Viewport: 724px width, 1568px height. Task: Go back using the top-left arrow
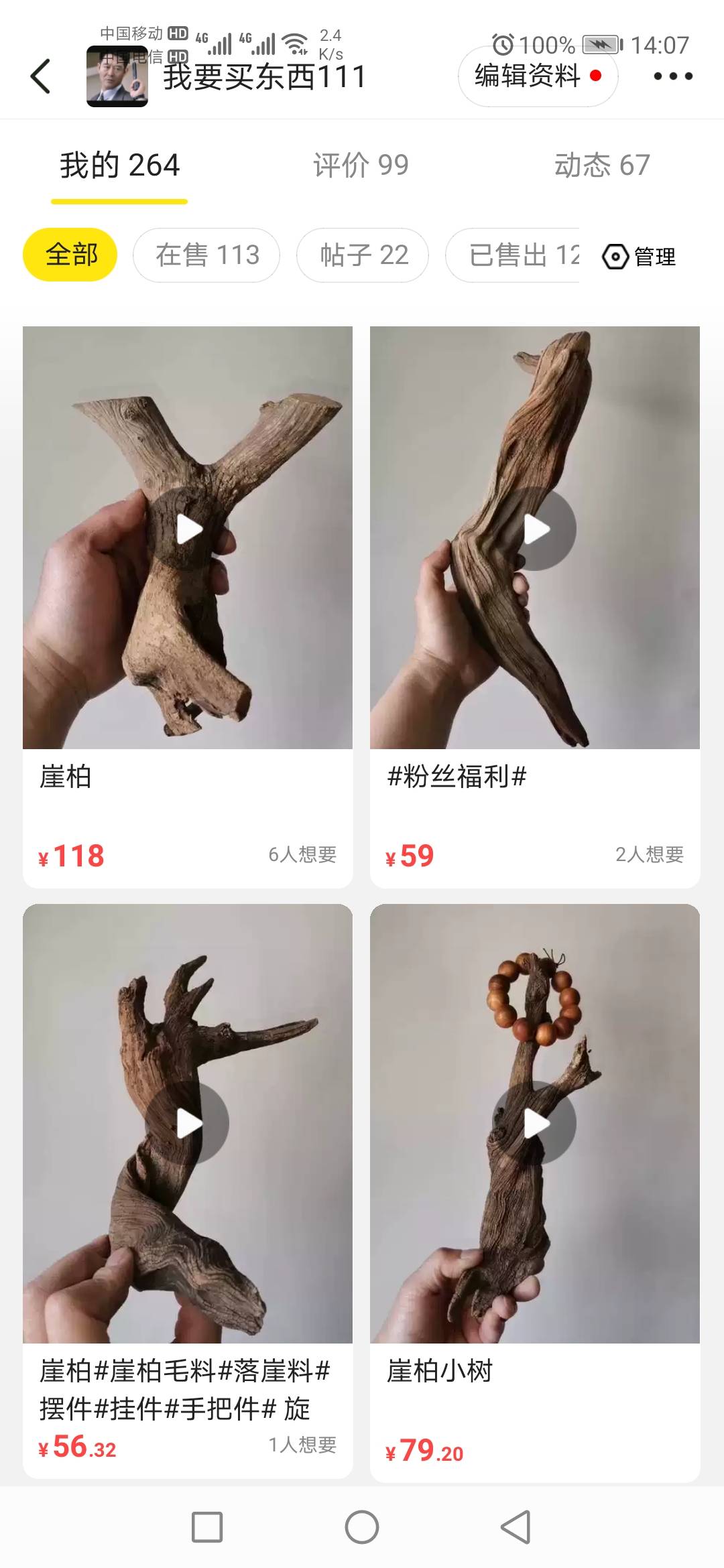(x=40, y=76)
